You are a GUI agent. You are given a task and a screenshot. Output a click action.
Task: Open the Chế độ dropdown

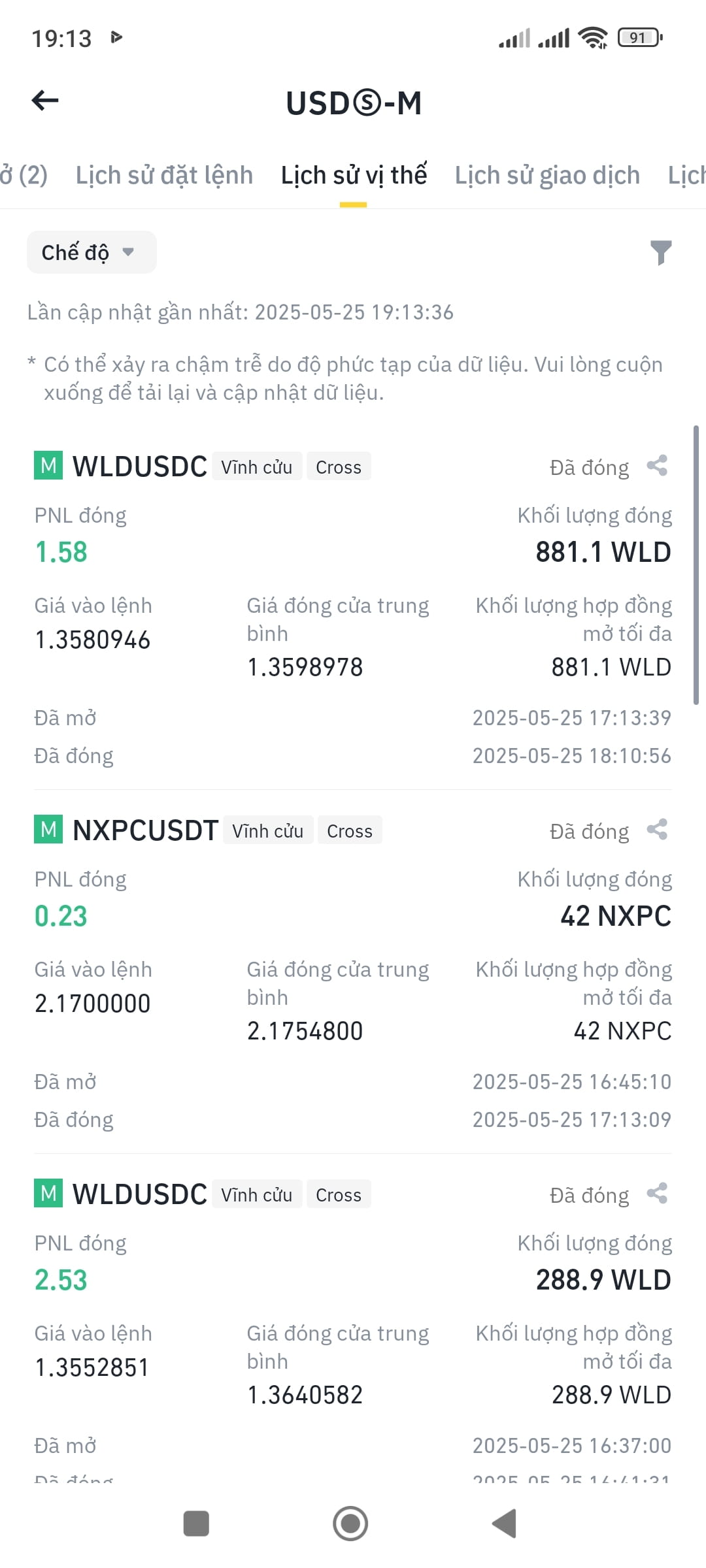(x=92, y=252)
